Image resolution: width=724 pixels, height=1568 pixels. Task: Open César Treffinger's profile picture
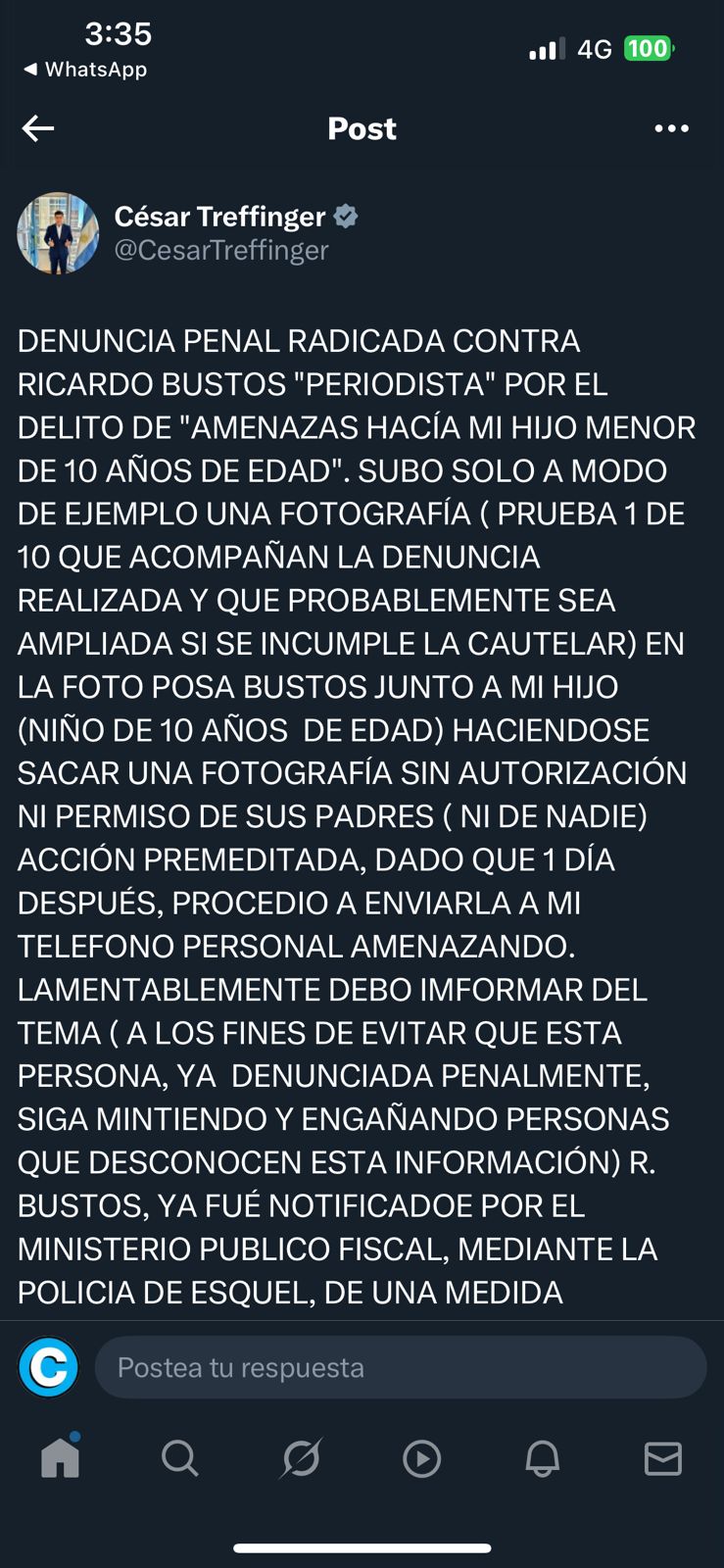58,233
